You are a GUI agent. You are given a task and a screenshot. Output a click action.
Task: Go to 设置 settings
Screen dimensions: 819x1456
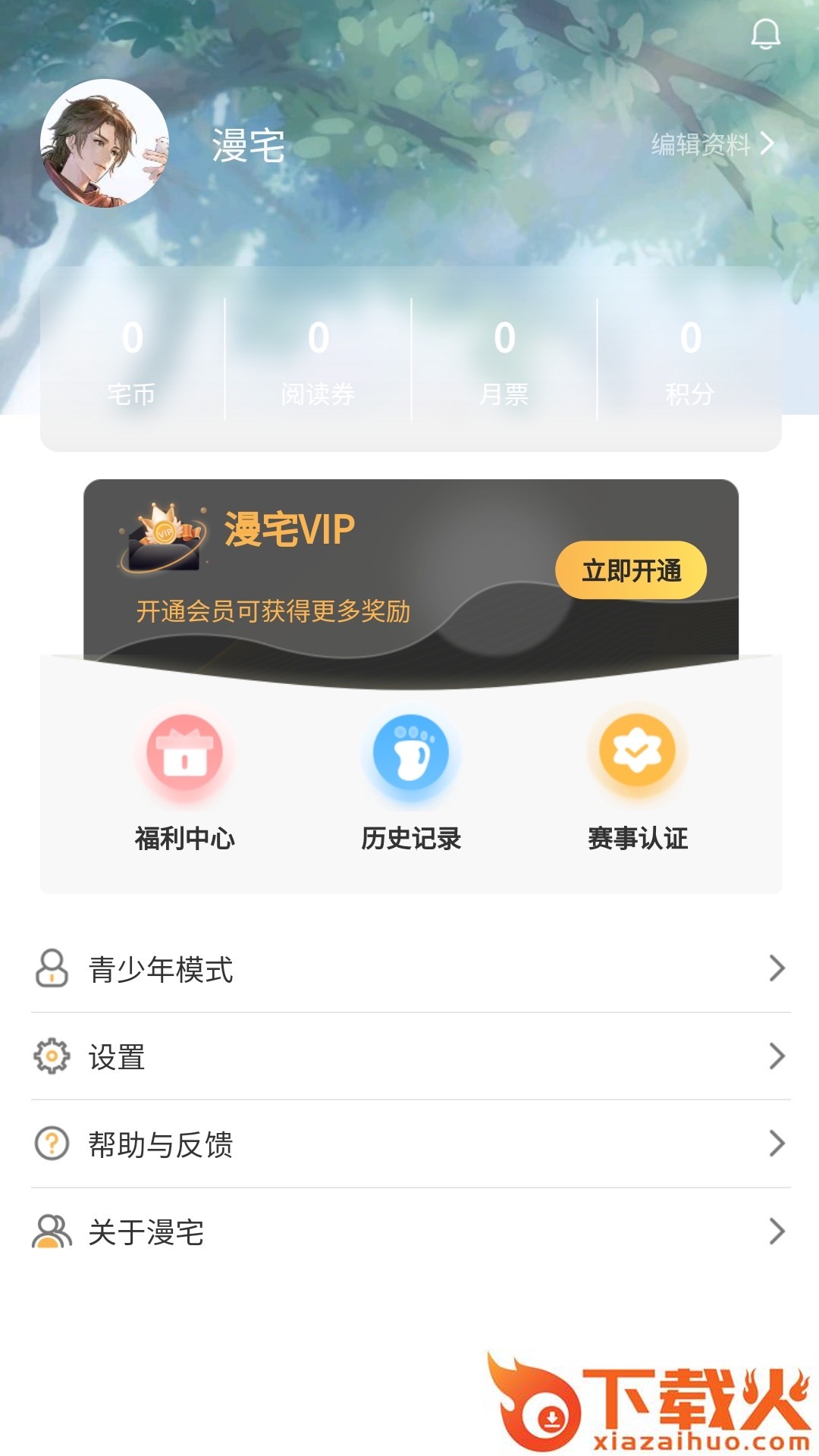point(409,1056)
